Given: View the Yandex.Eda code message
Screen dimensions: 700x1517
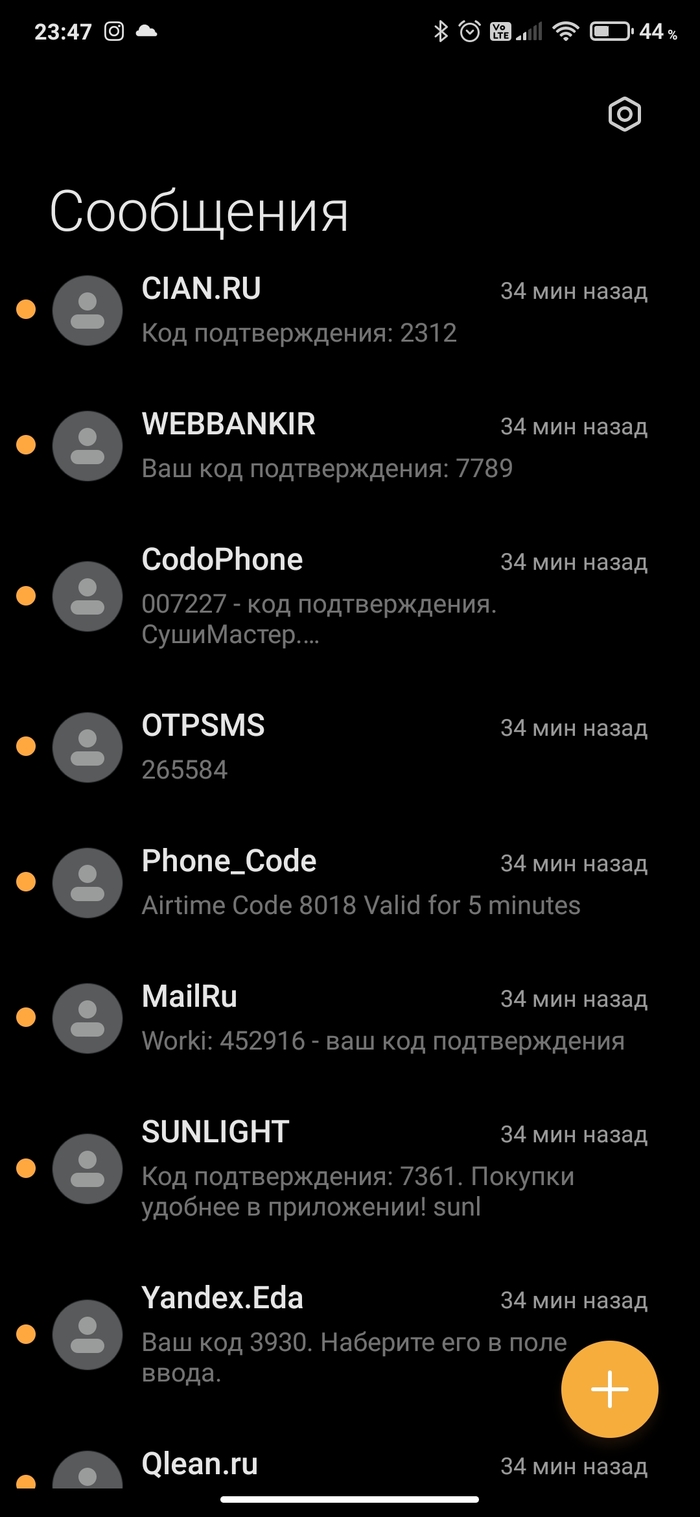Looking at the screenshot, I should pos(330,1334).
